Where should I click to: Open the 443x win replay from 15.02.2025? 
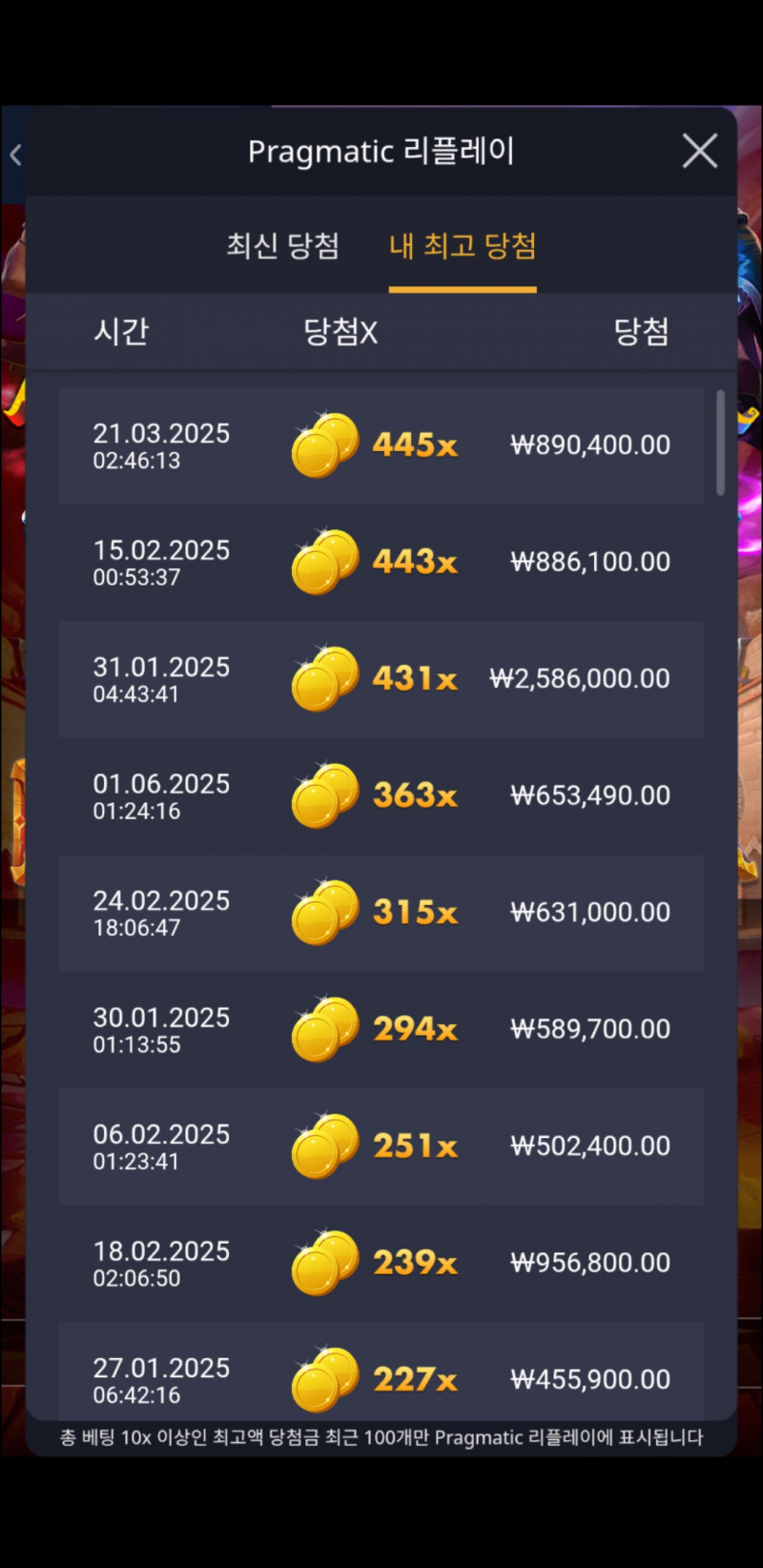pyautogui.click(x=381, y=562)
